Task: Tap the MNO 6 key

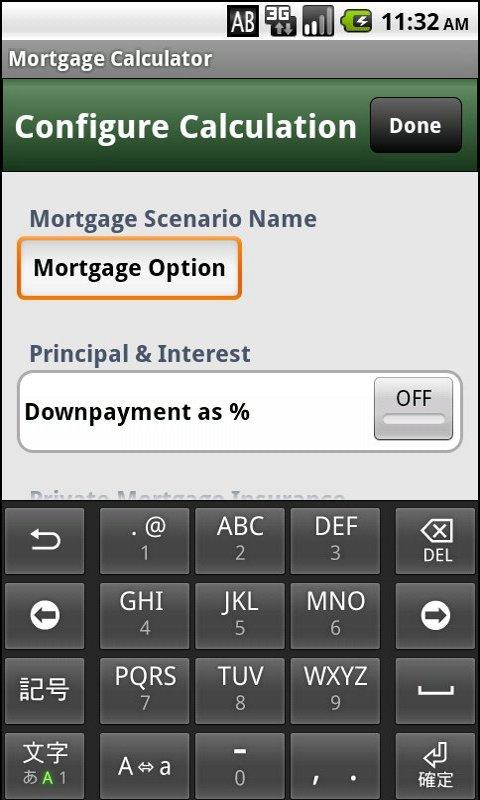Action: coord(335,616)
